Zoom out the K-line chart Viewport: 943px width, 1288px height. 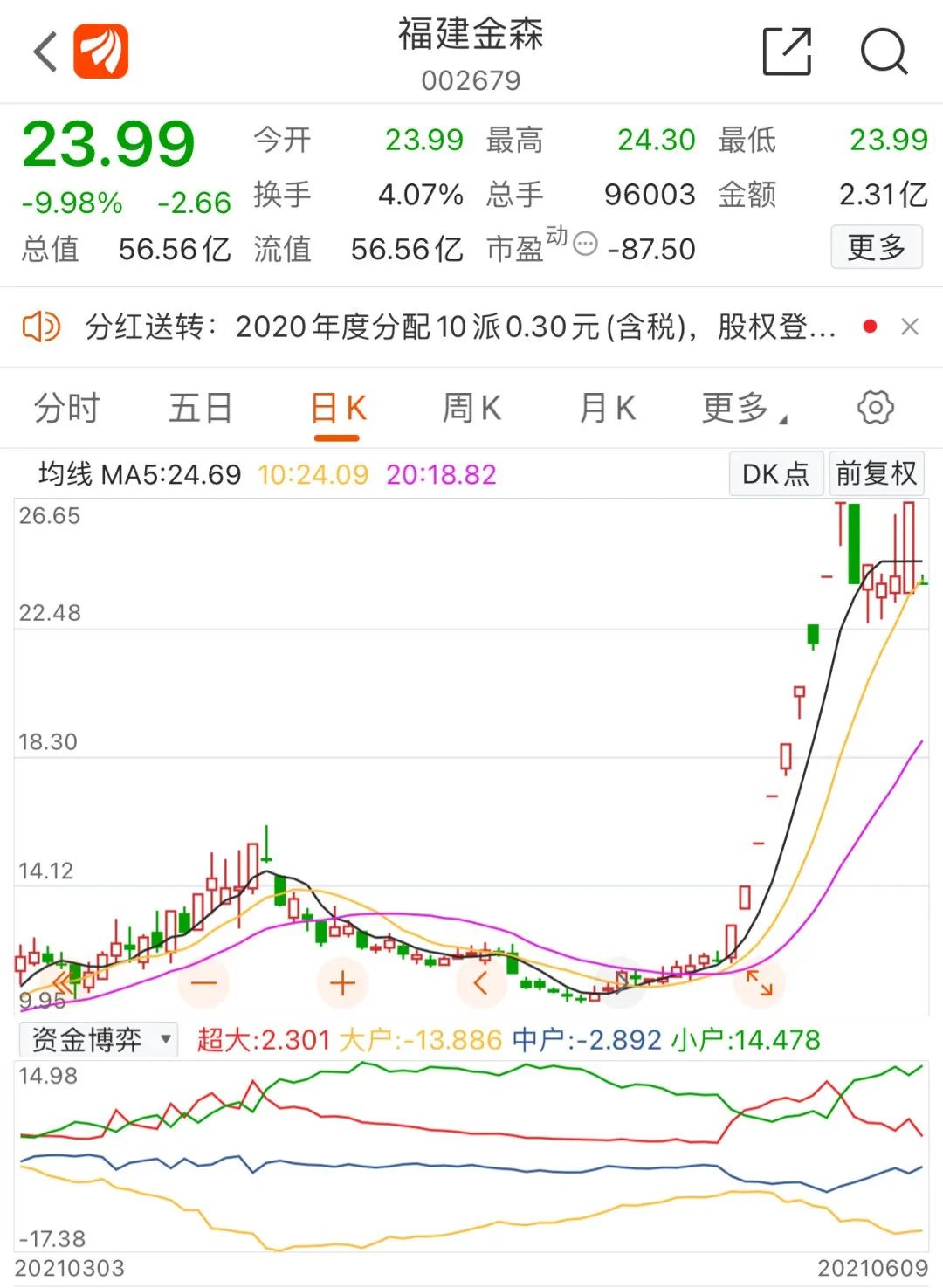[203, 983]
